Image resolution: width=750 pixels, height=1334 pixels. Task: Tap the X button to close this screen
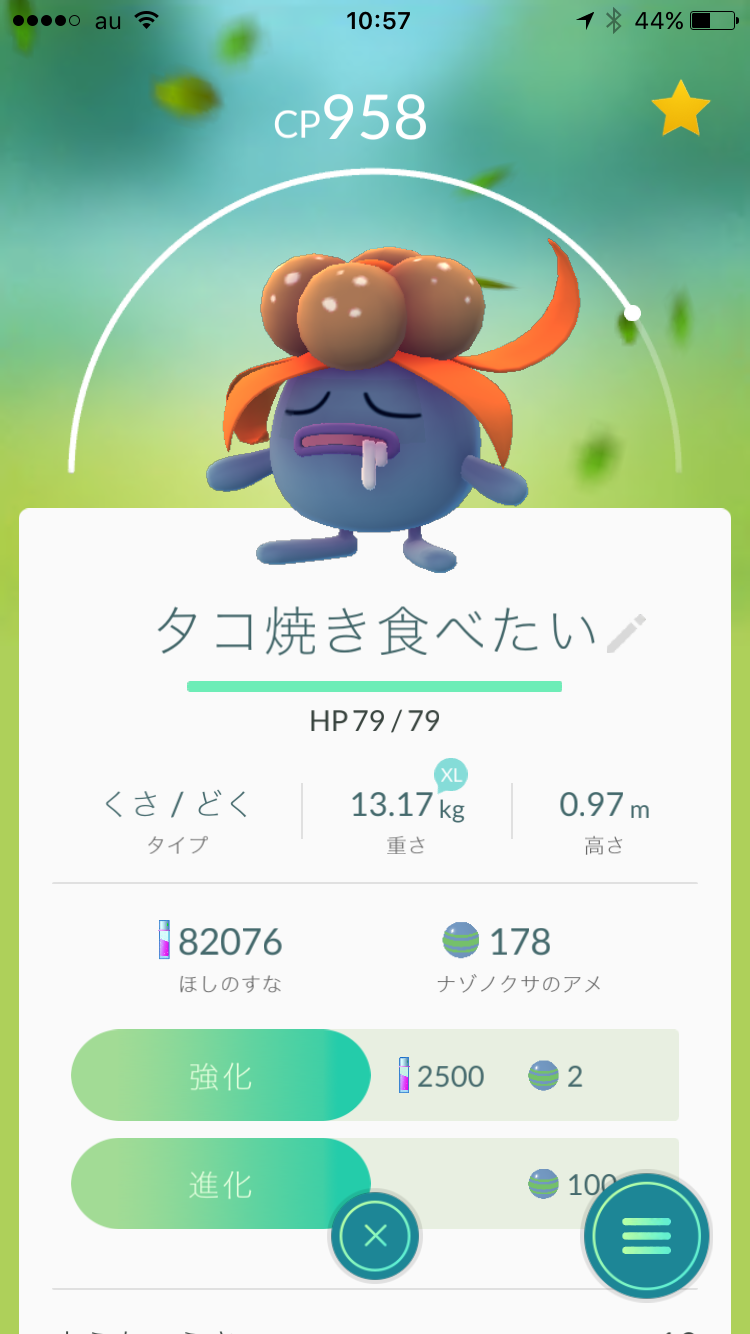coord(375,1236)
